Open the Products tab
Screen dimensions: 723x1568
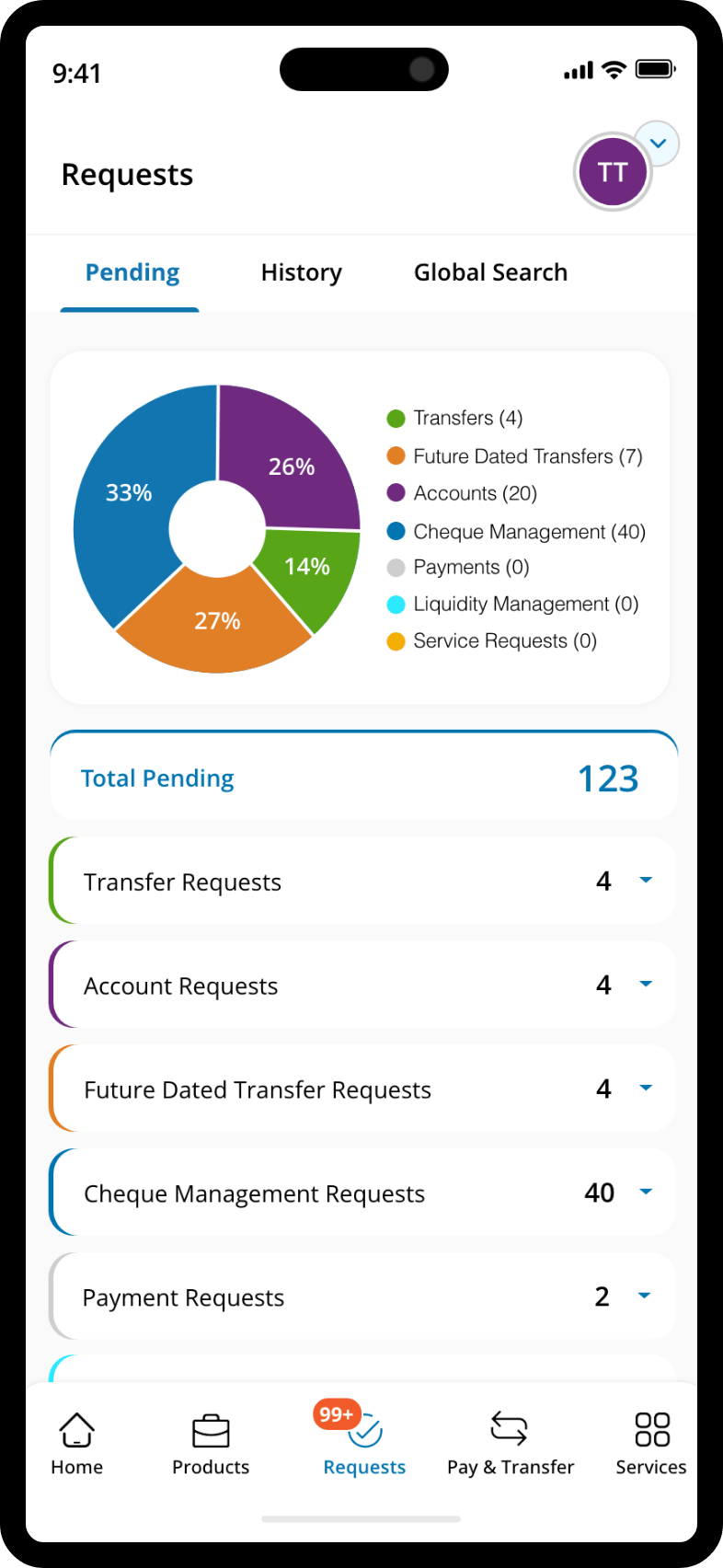coord(211,1444)
